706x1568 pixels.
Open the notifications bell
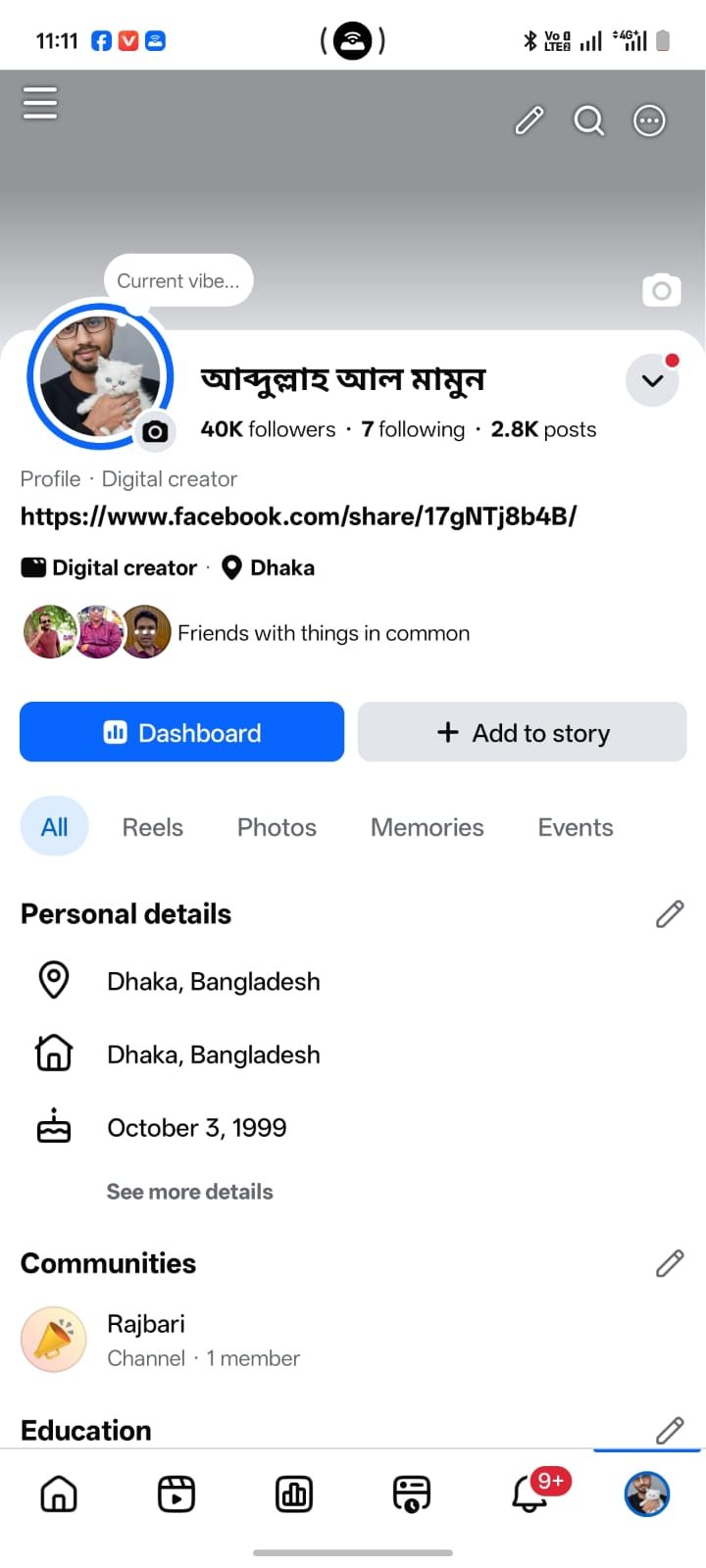530,1494
